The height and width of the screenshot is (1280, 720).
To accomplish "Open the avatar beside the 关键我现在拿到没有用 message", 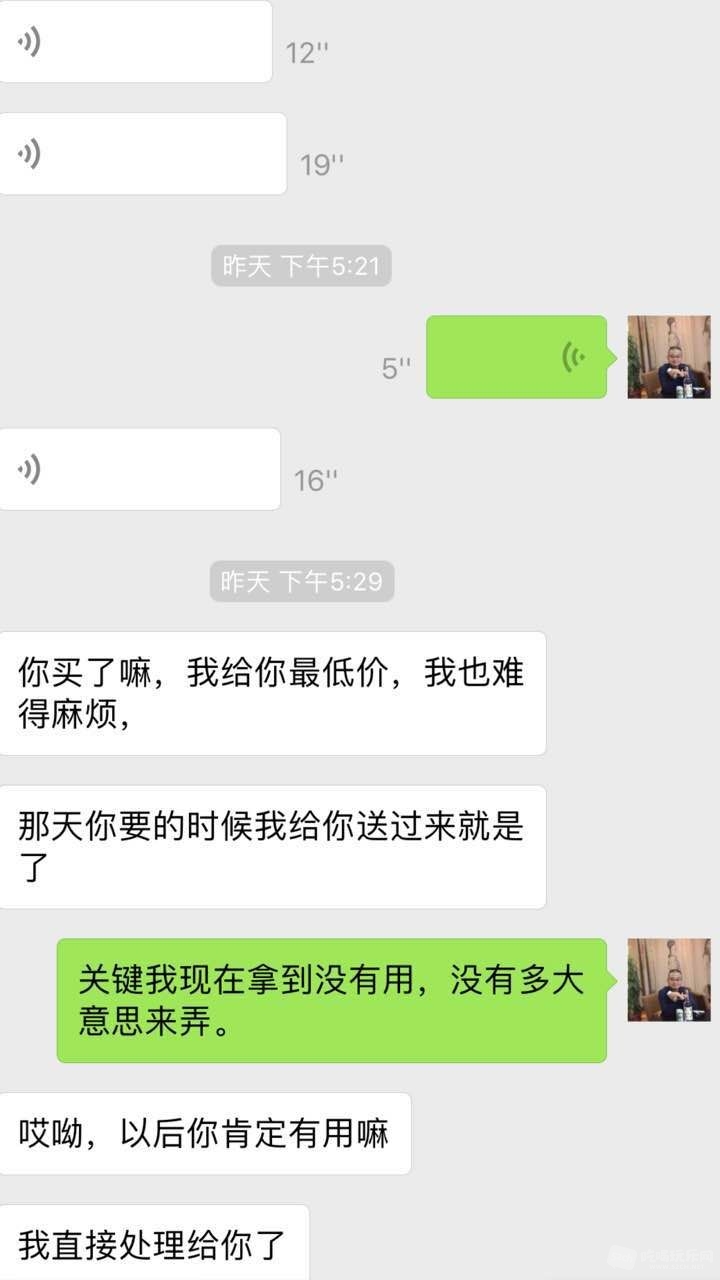I will coord(668,980).
